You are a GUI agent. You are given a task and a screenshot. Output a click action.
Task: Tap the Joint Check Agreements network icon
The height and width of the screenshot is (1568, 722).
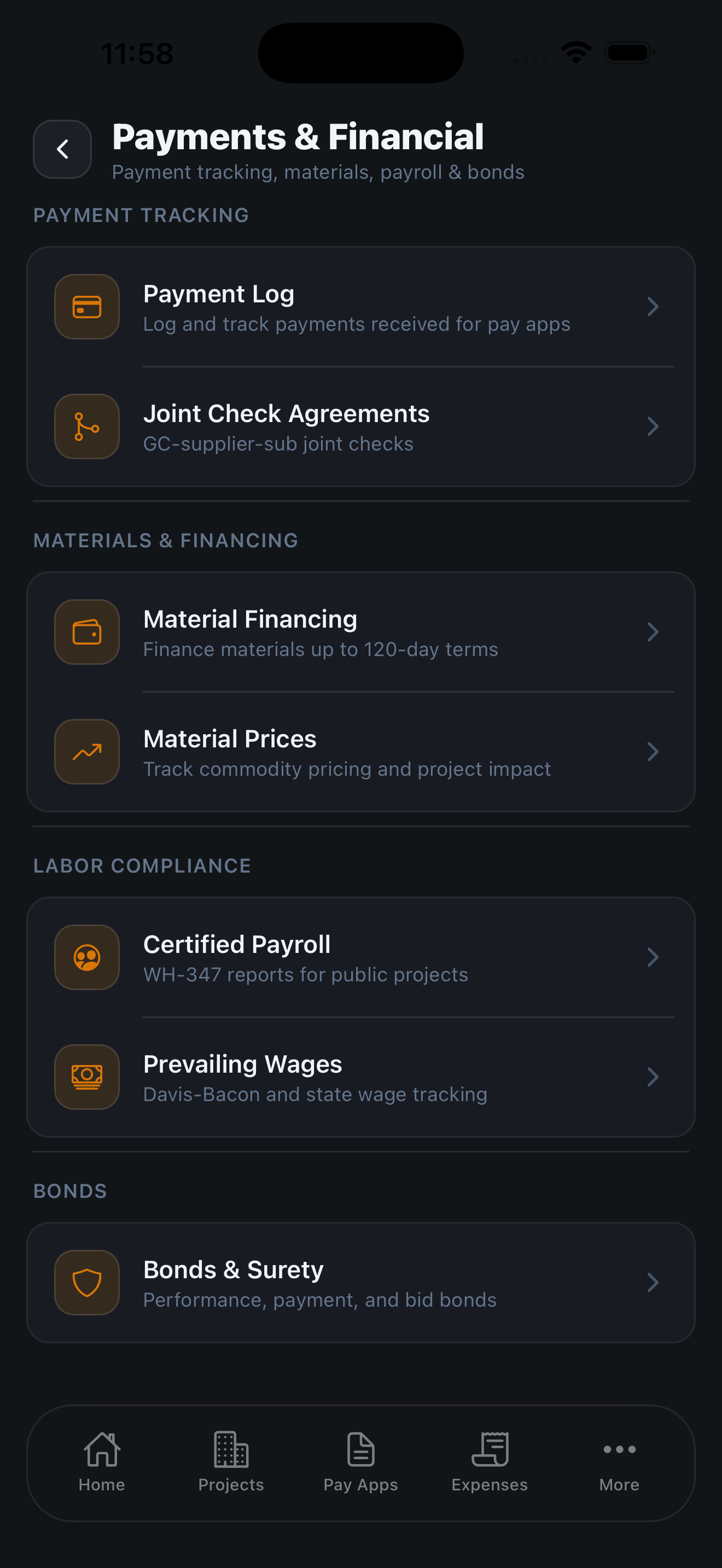coord(86,426)
